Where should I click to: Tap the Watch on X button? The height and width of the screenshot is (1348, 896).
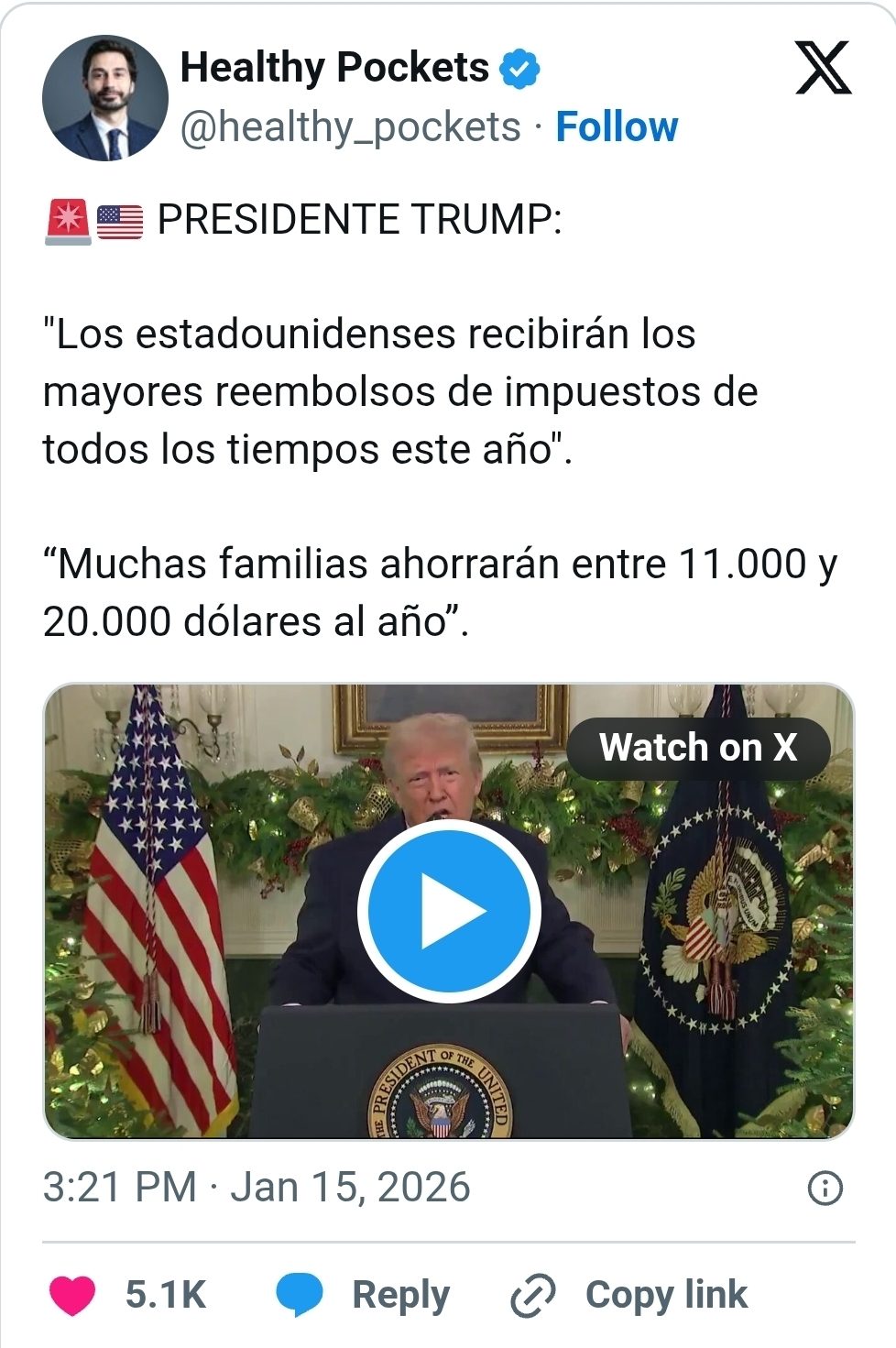[x=698, y=748]
